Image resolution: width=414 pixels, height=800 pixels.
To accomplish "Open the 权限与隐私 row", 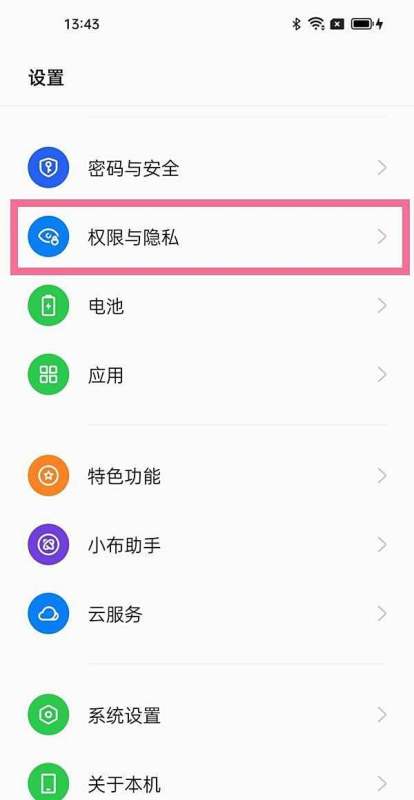I will tap(207, 237).
